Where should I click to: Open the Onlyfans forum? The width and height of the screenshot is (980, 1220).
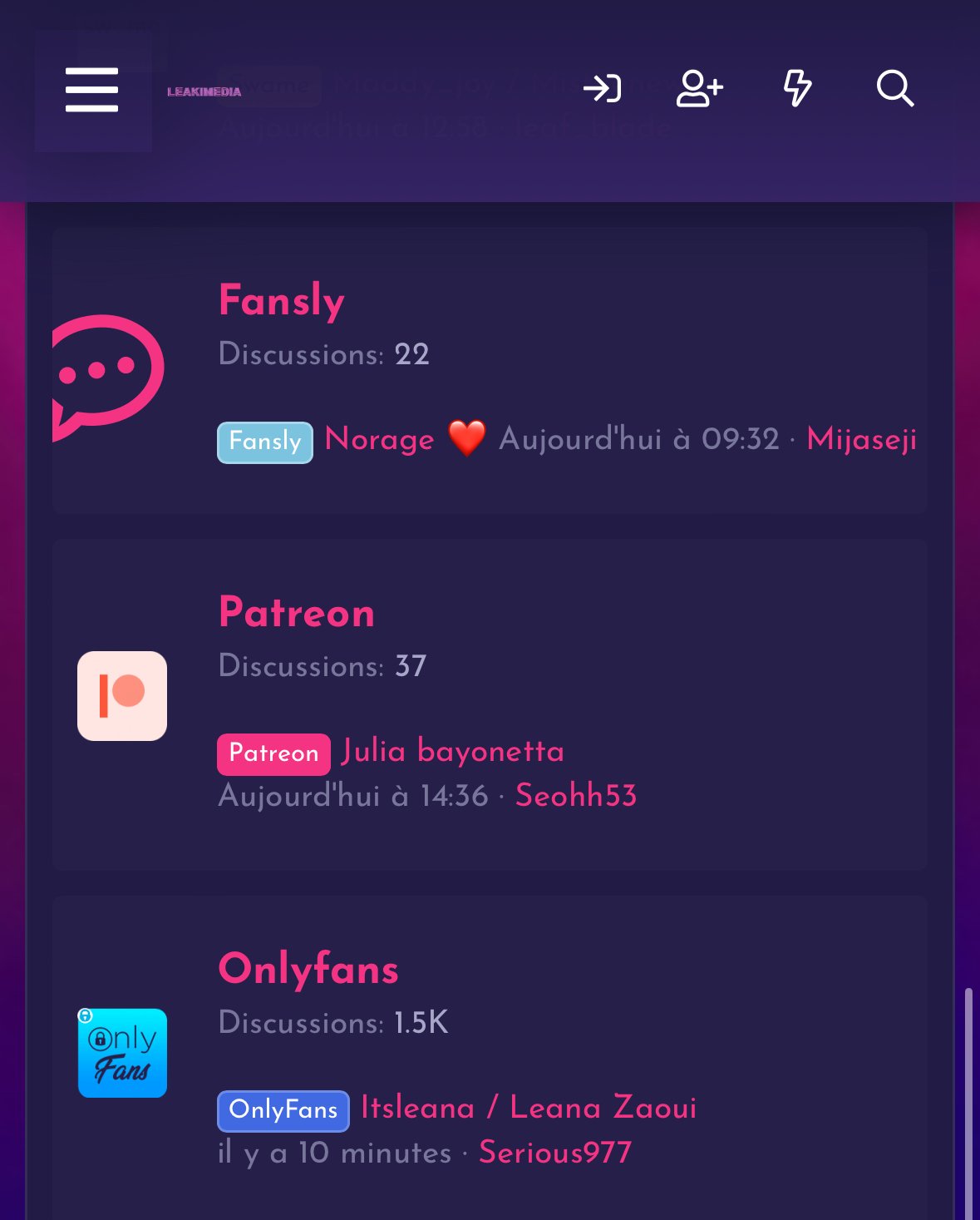point(308,969)
